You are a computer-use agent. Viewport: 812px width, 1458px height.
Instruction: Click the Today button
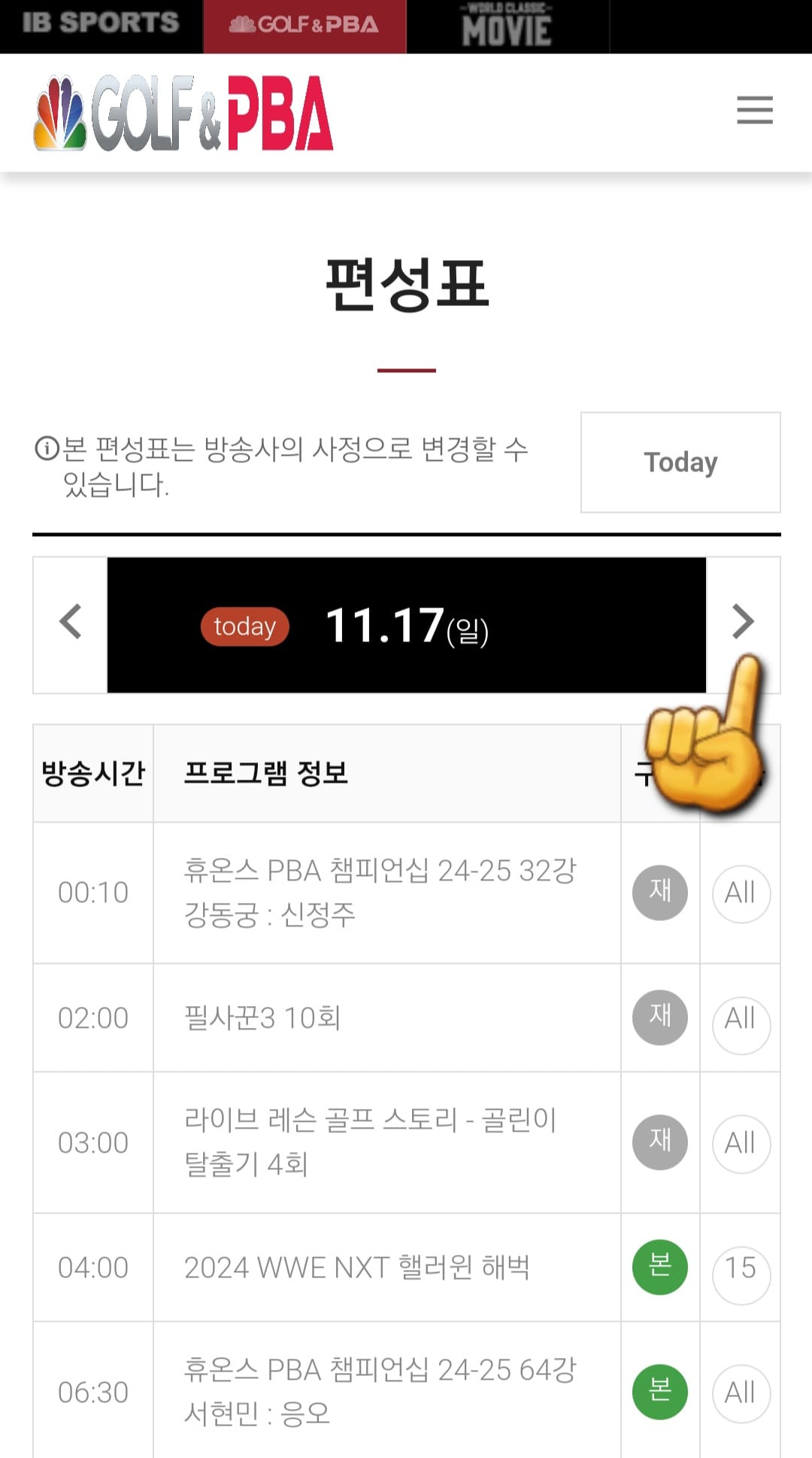[x=680, y=462]
